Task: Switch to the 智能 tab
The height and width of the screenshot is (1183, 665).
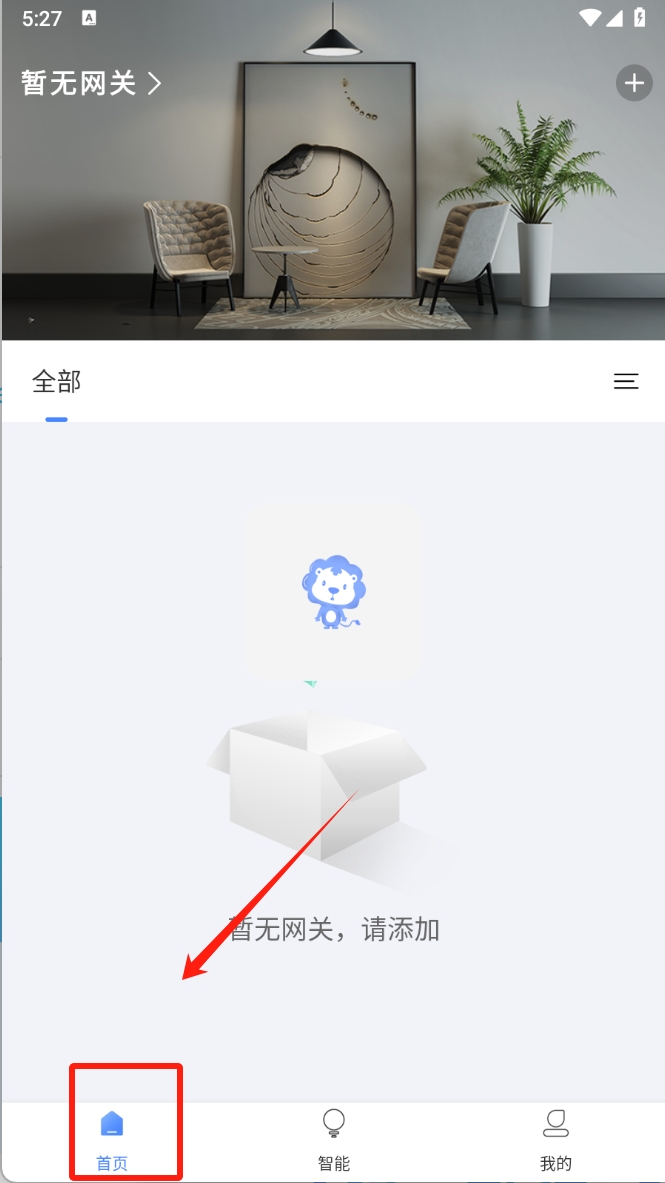Action: coord(333,1139)
